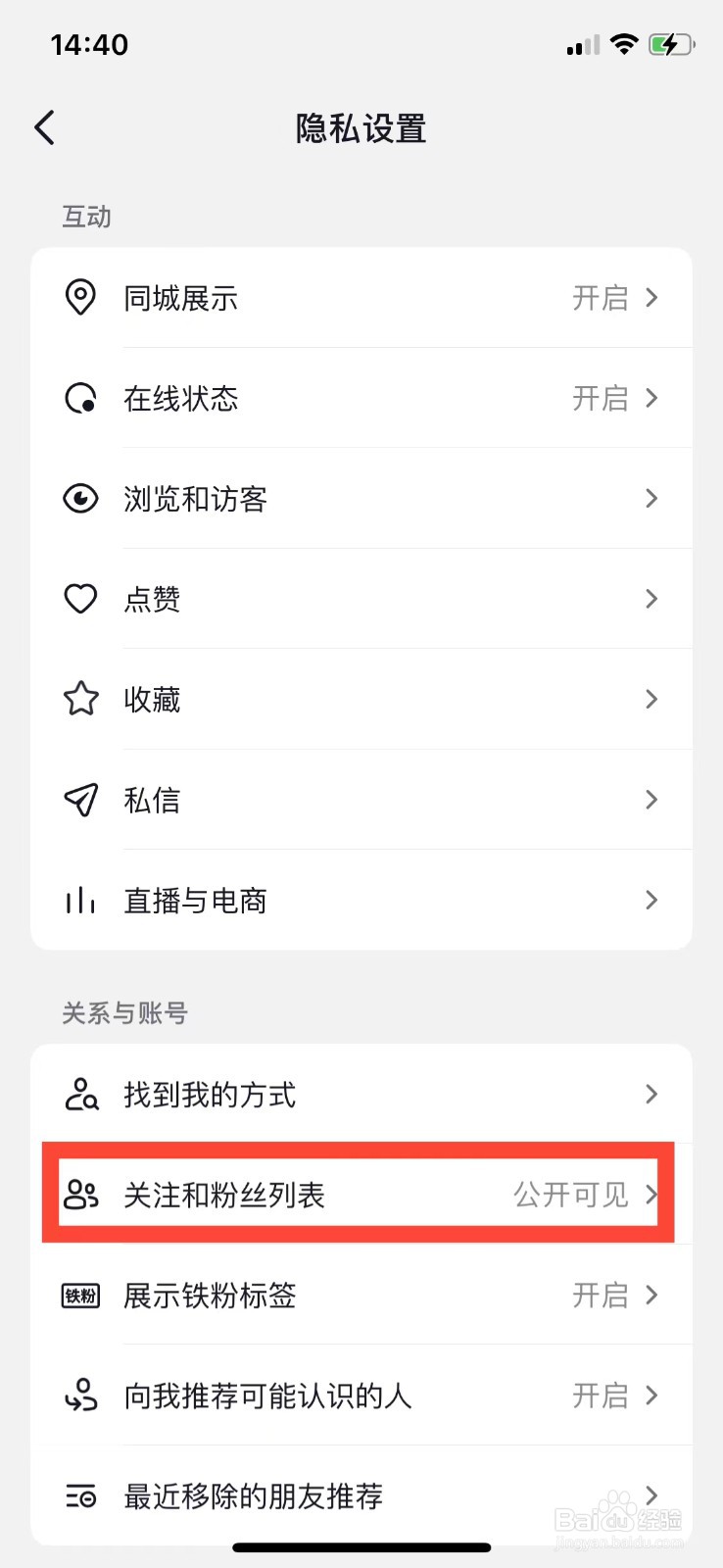Disable 向我推荐可能认识的人 via its 开启 label

601,1396
